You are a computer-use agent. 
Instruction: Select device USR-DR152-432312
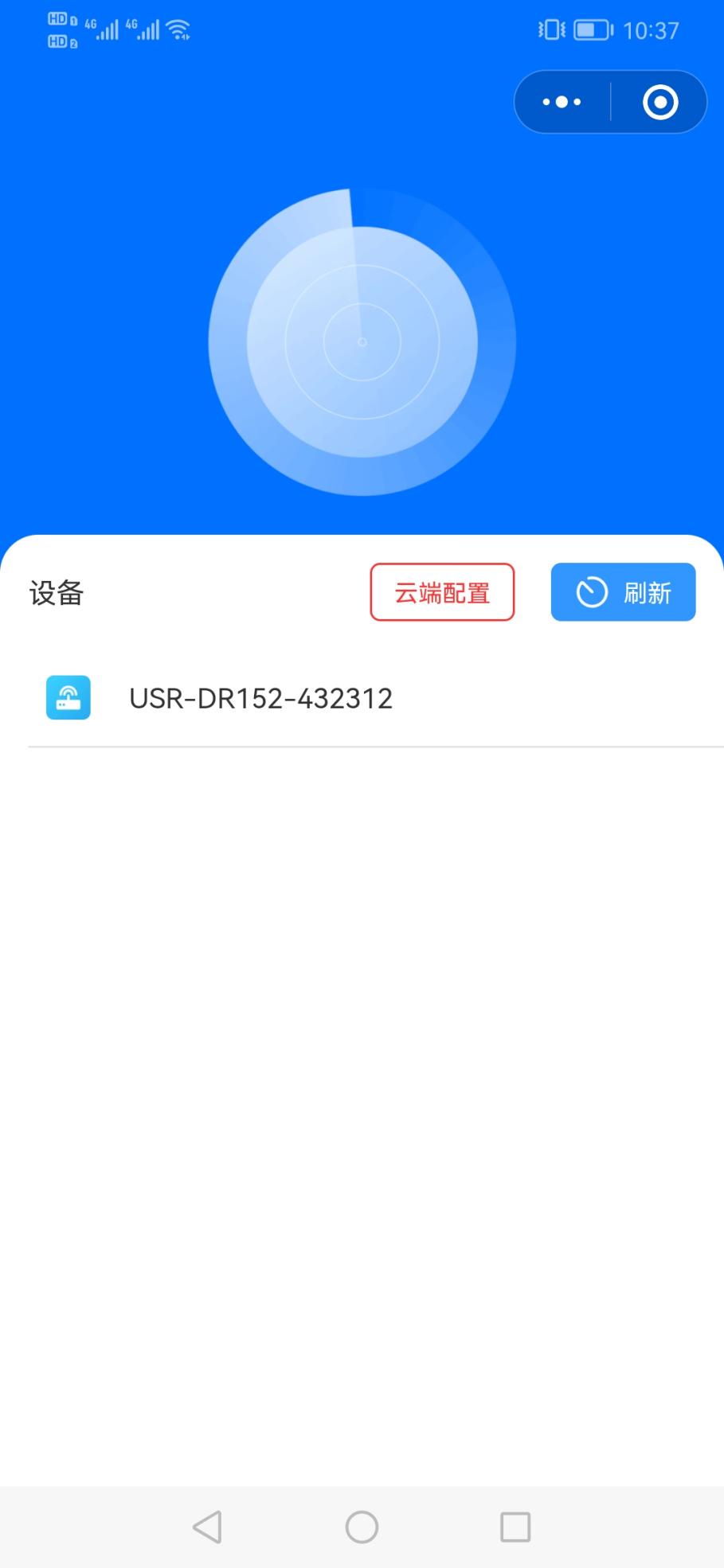(x=260, y=699)
